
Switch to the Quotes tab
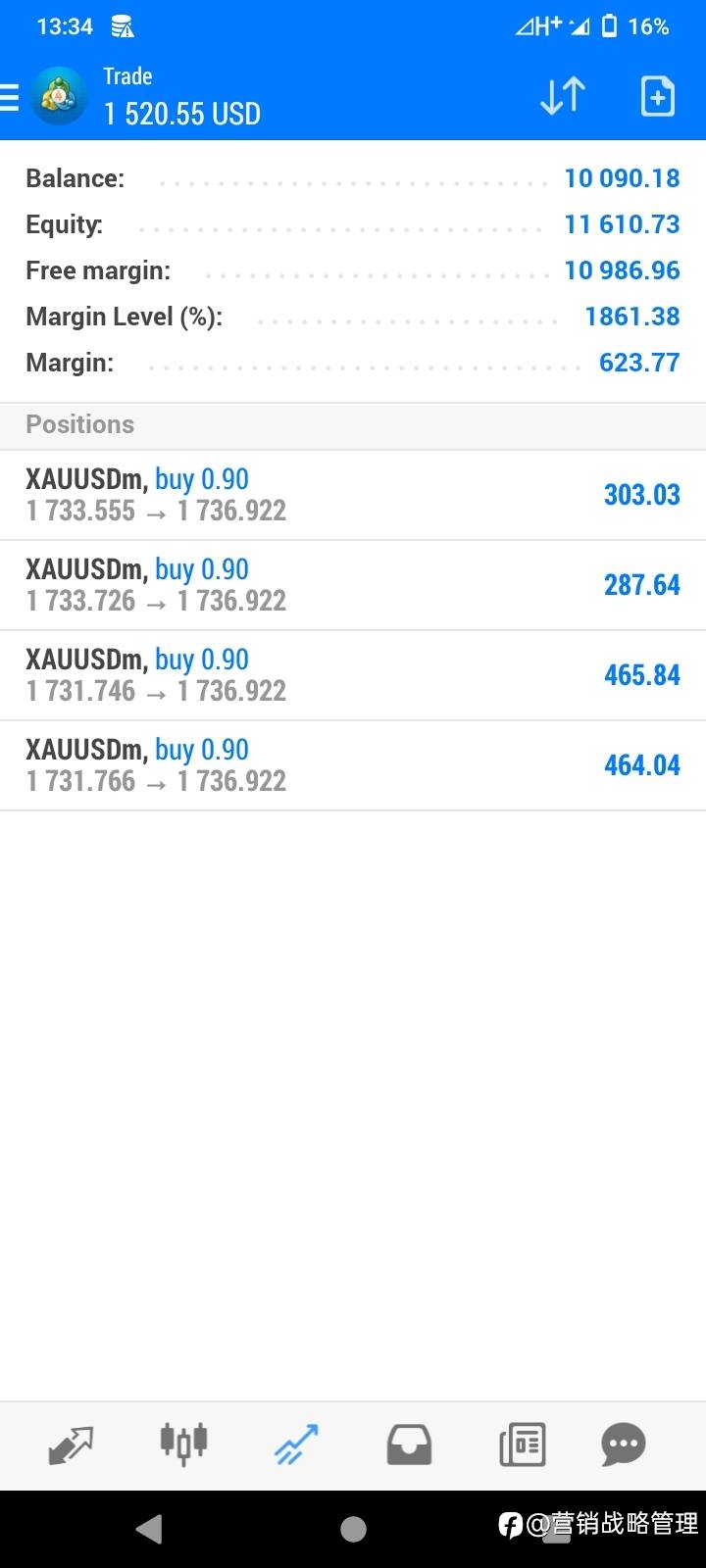[71, 1445]
